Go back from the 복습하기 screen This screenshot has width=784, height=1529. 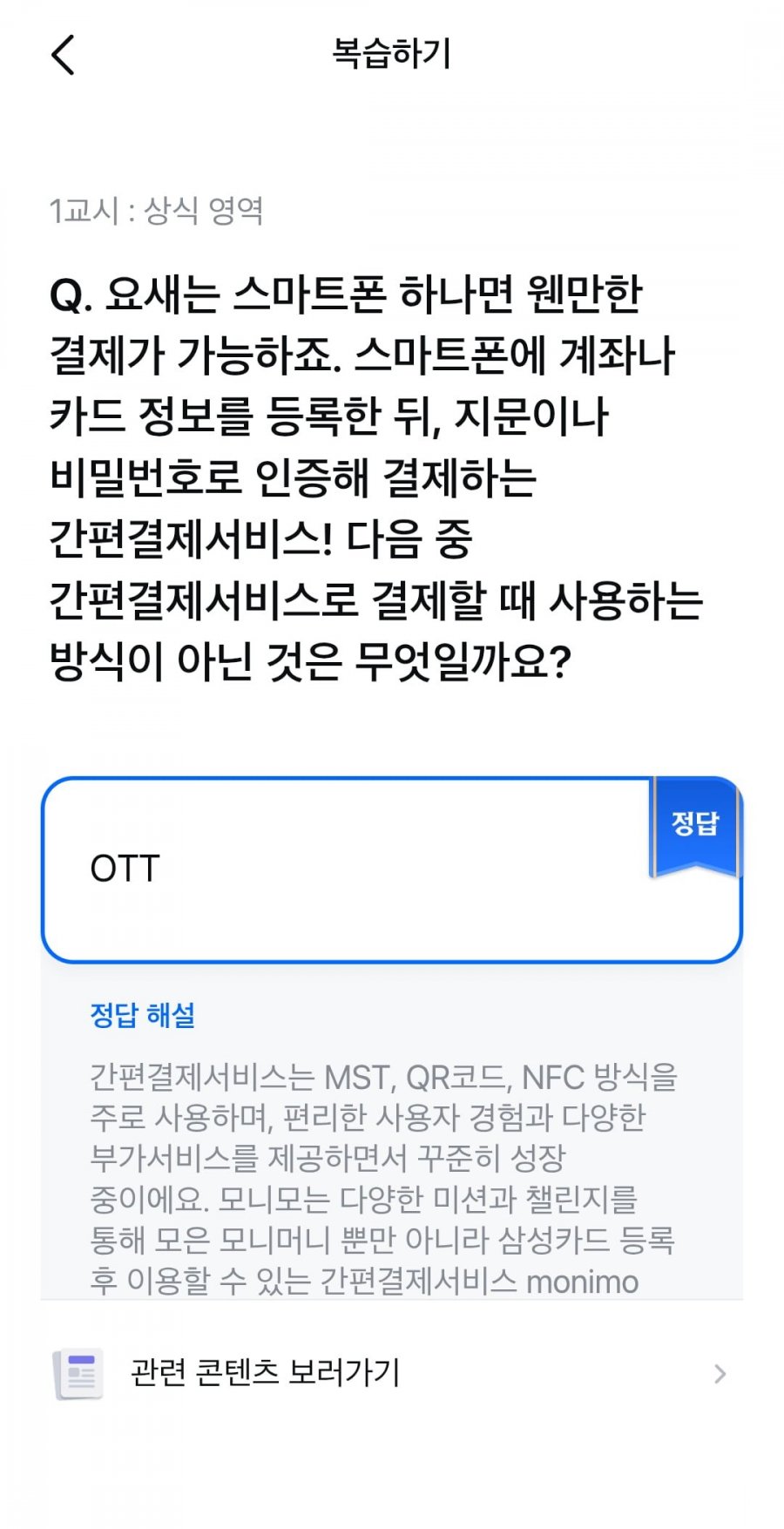coord(63,56)
